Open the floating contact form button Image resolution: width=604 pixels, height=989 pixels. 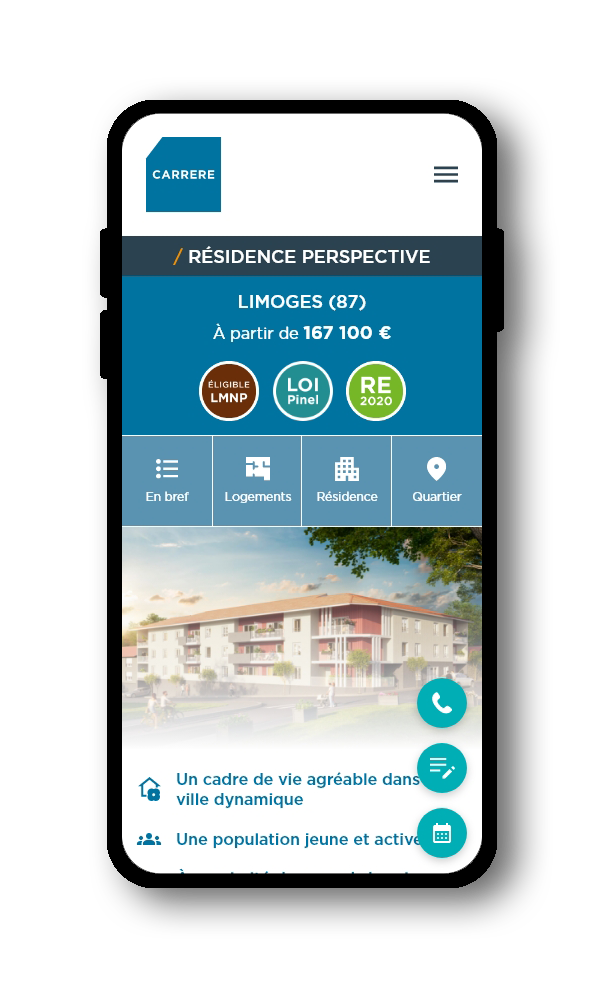coord(442,768)
